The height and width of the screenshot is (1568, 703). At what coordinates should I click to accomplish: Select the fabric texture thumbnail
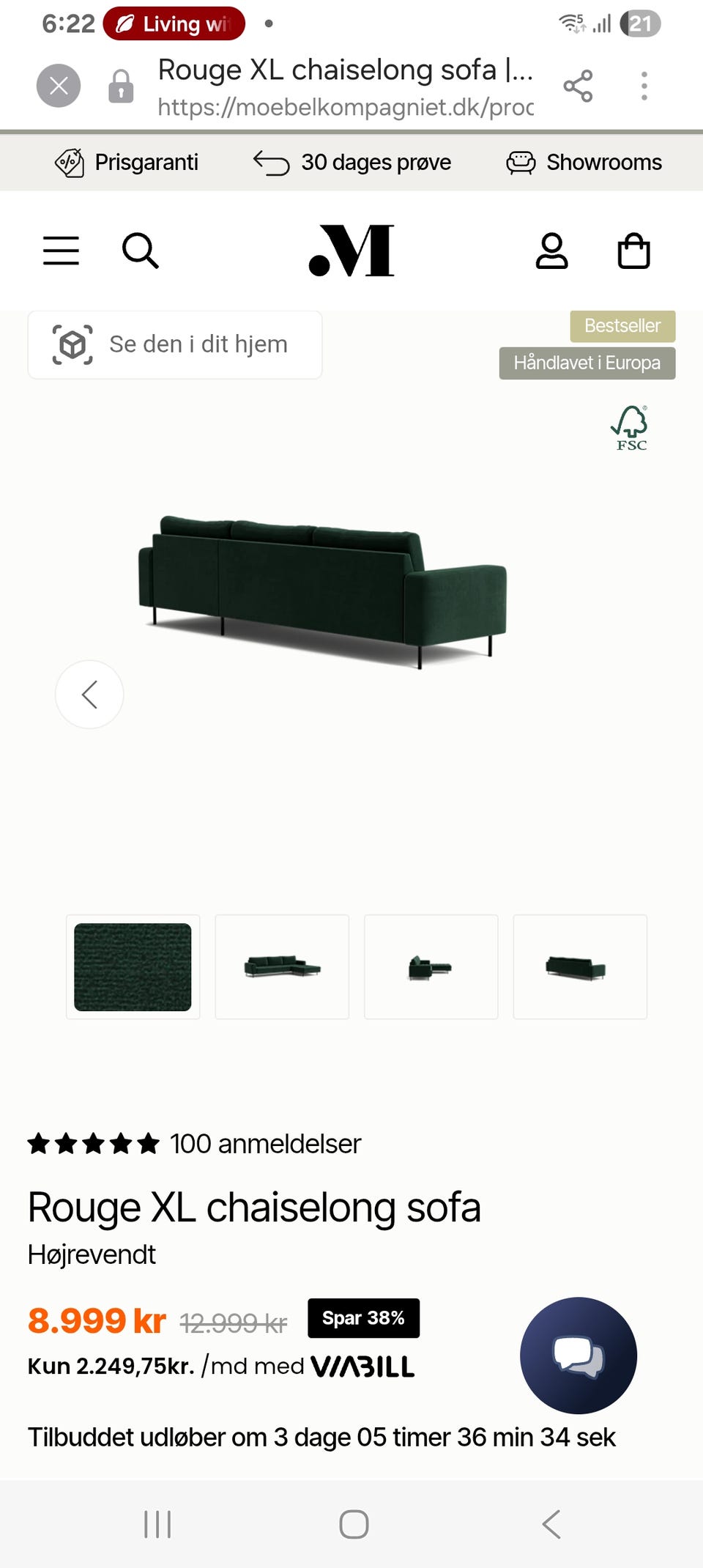tap(133, 966)
